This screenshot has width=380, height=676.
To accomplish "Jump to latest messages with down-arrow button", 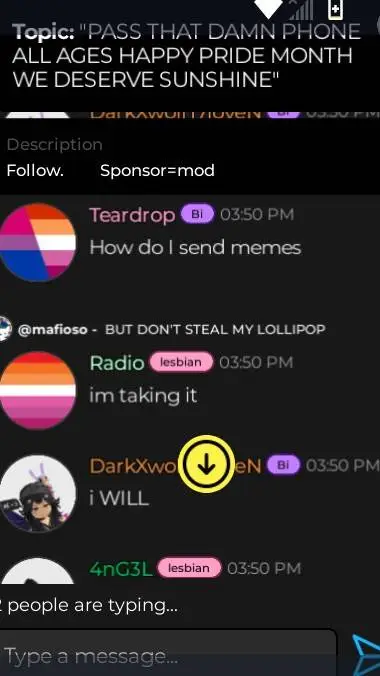I will pyautogui.click(x=207, y=464).
